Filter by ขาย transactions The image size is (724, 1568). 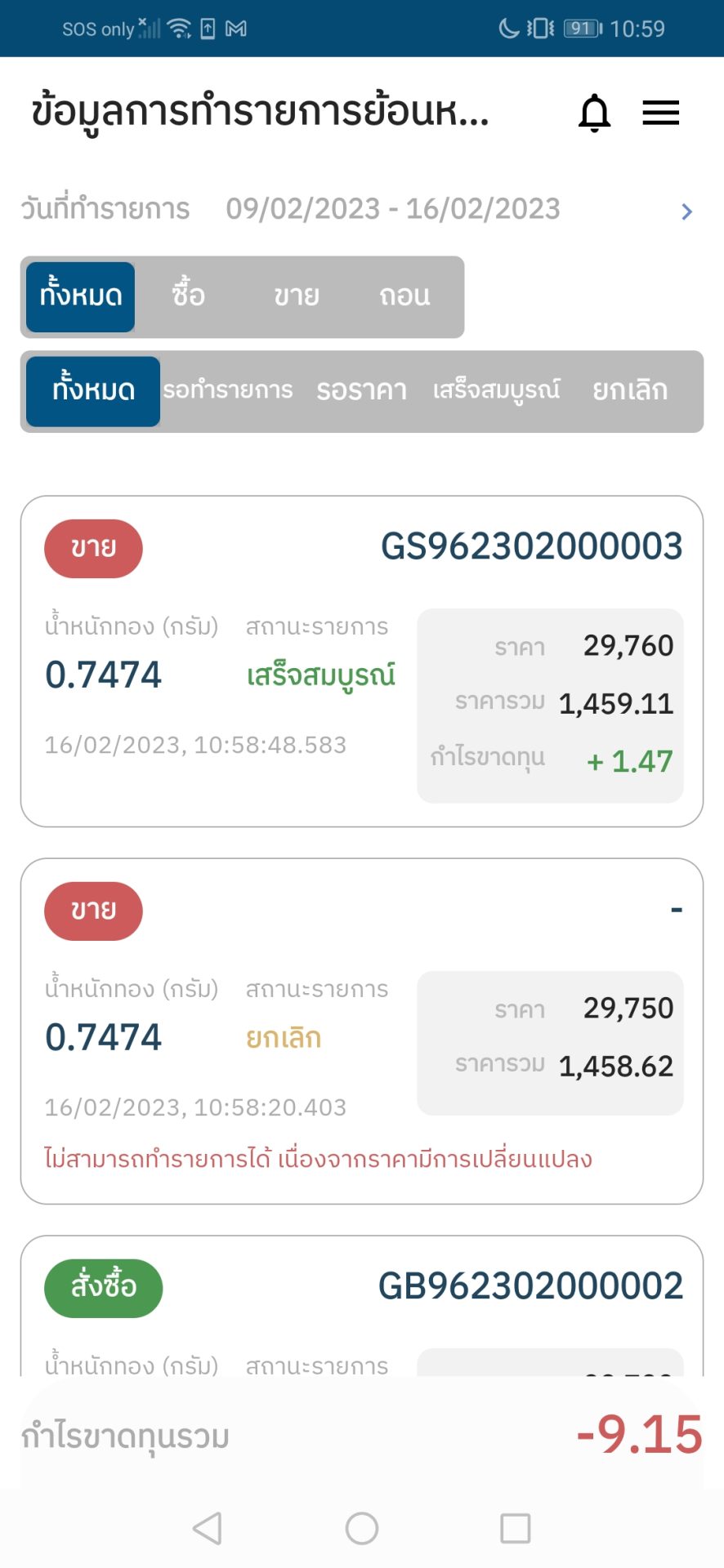click(x=296, y=296)
